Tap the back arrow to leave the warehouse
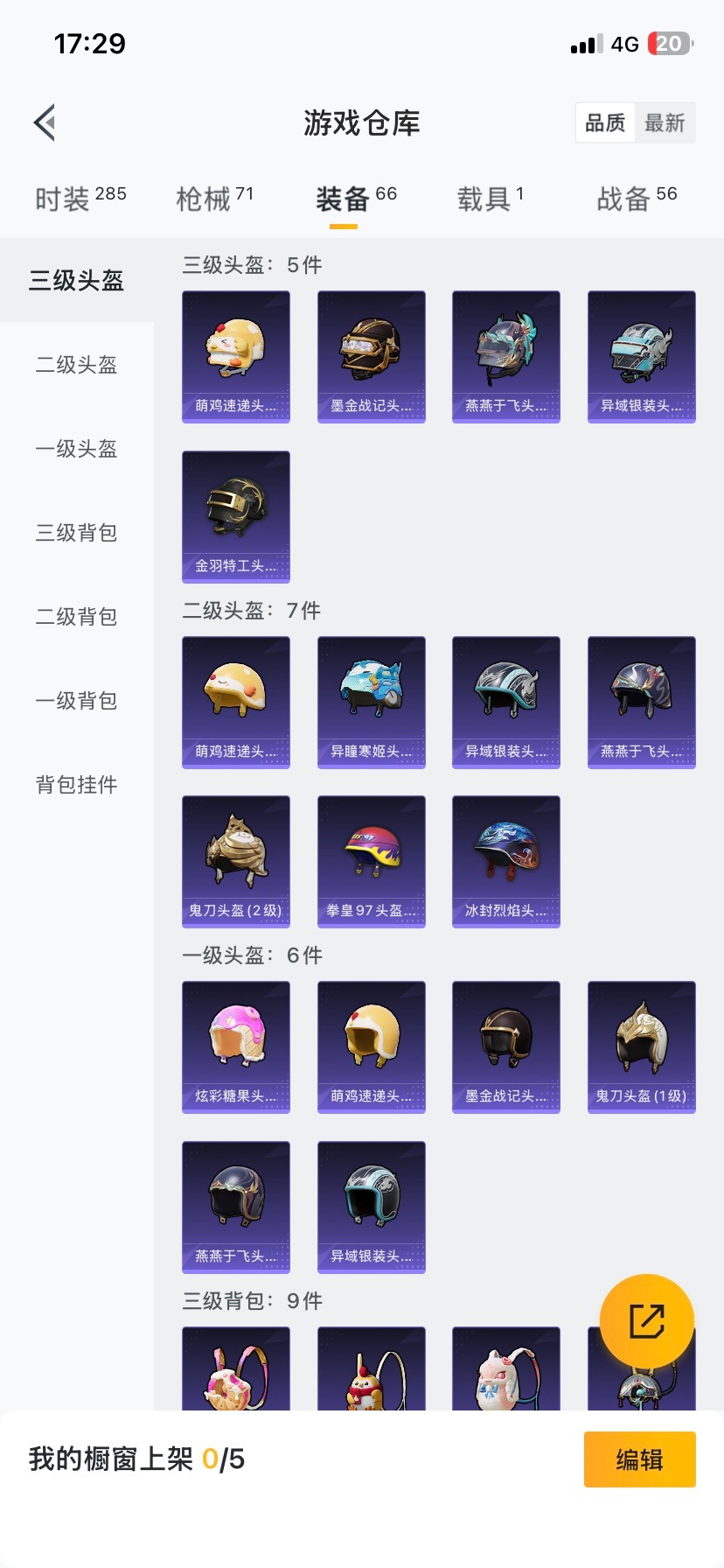Image resolution: width=724 pixels, height=1568 pixels. click(45, 122)
